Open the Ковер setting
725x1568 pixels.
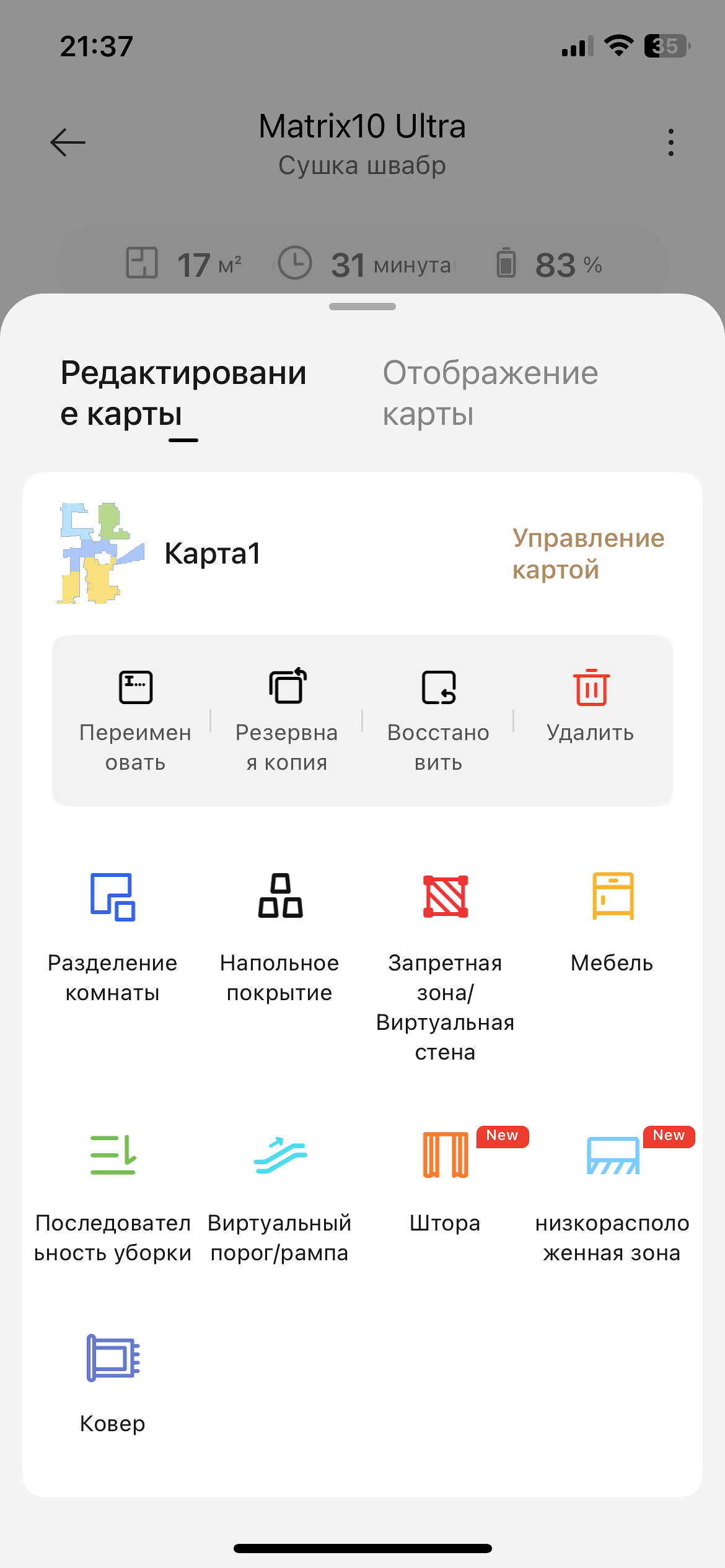113,1384
